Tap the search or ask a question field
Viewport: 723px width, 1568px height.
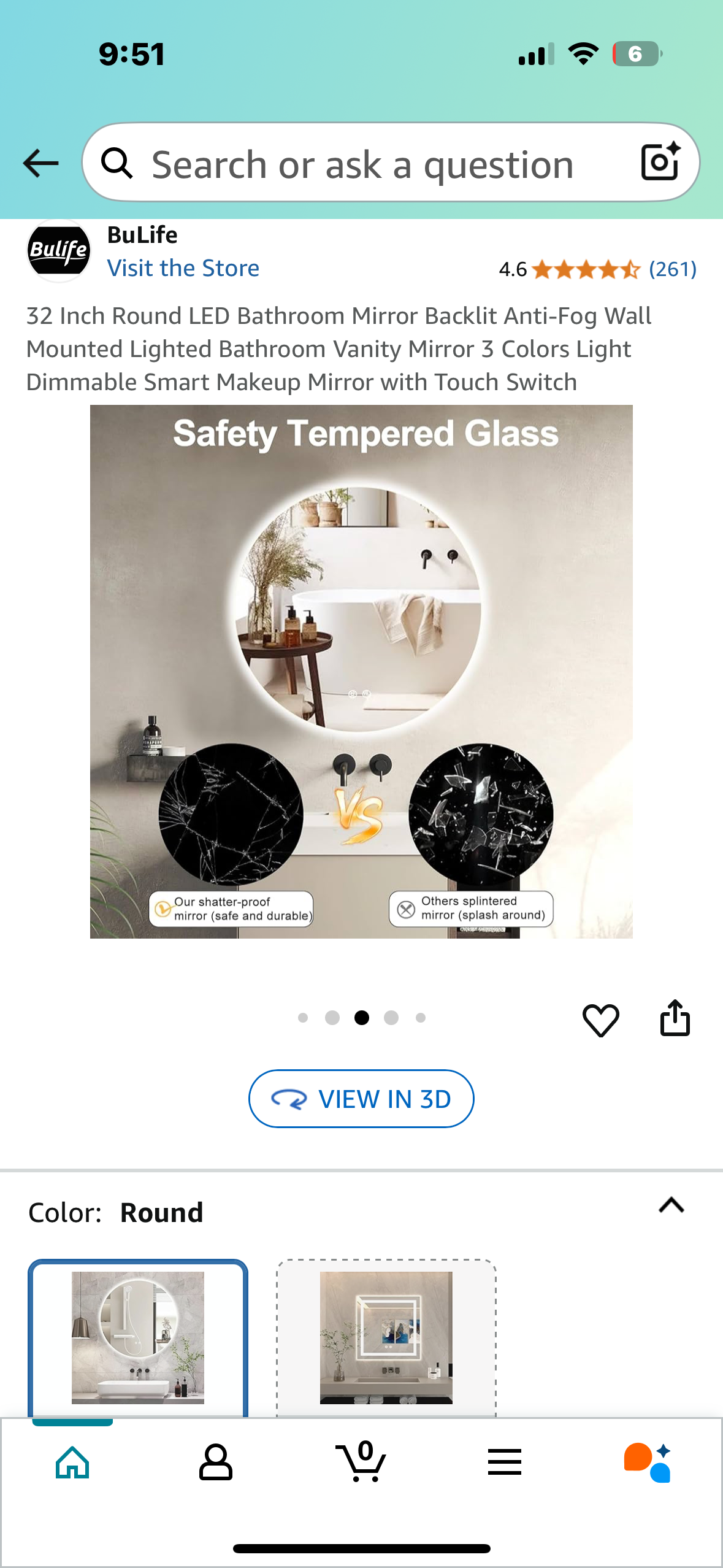[362, 164]
